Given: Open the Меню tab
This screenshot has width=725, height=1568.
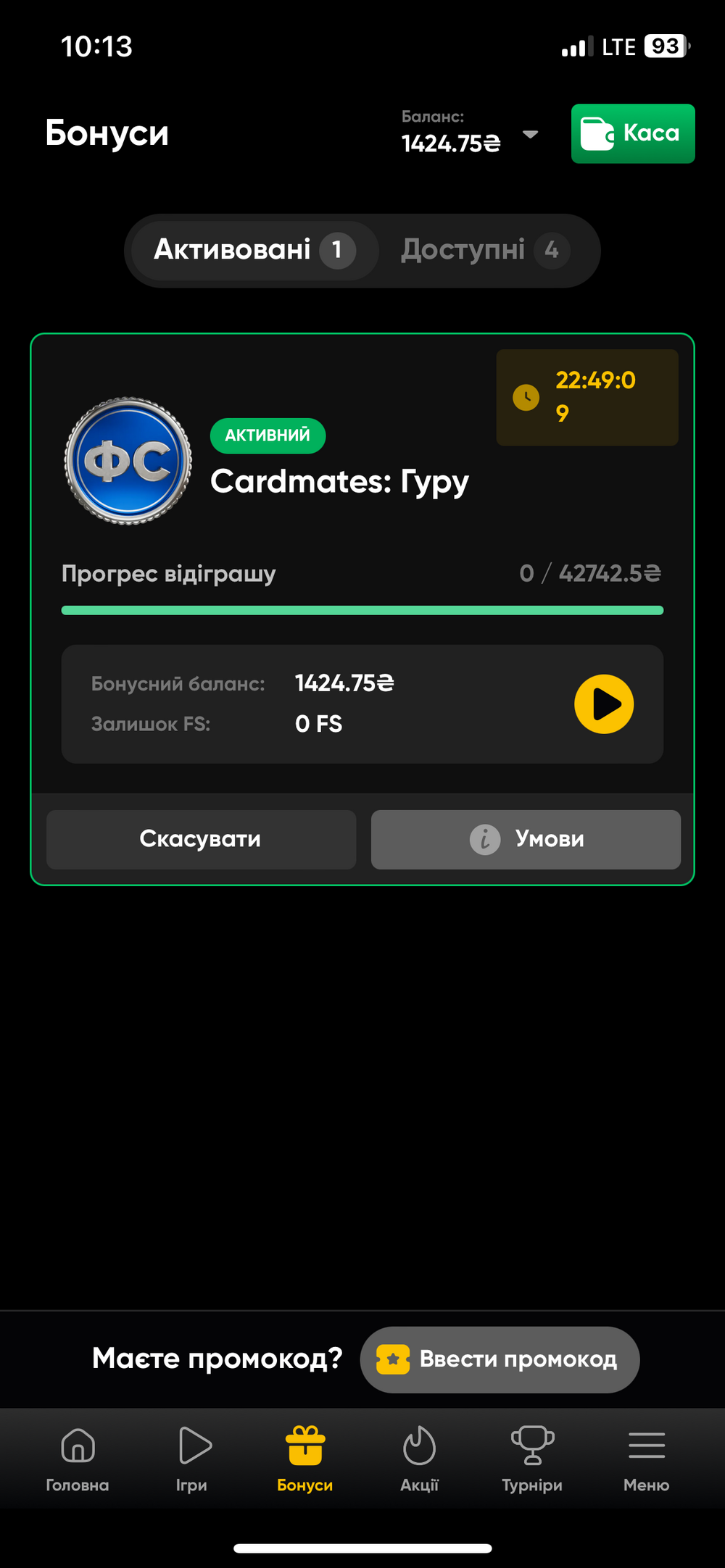Looking at the screenshot, I should [x=646, y=1458].
